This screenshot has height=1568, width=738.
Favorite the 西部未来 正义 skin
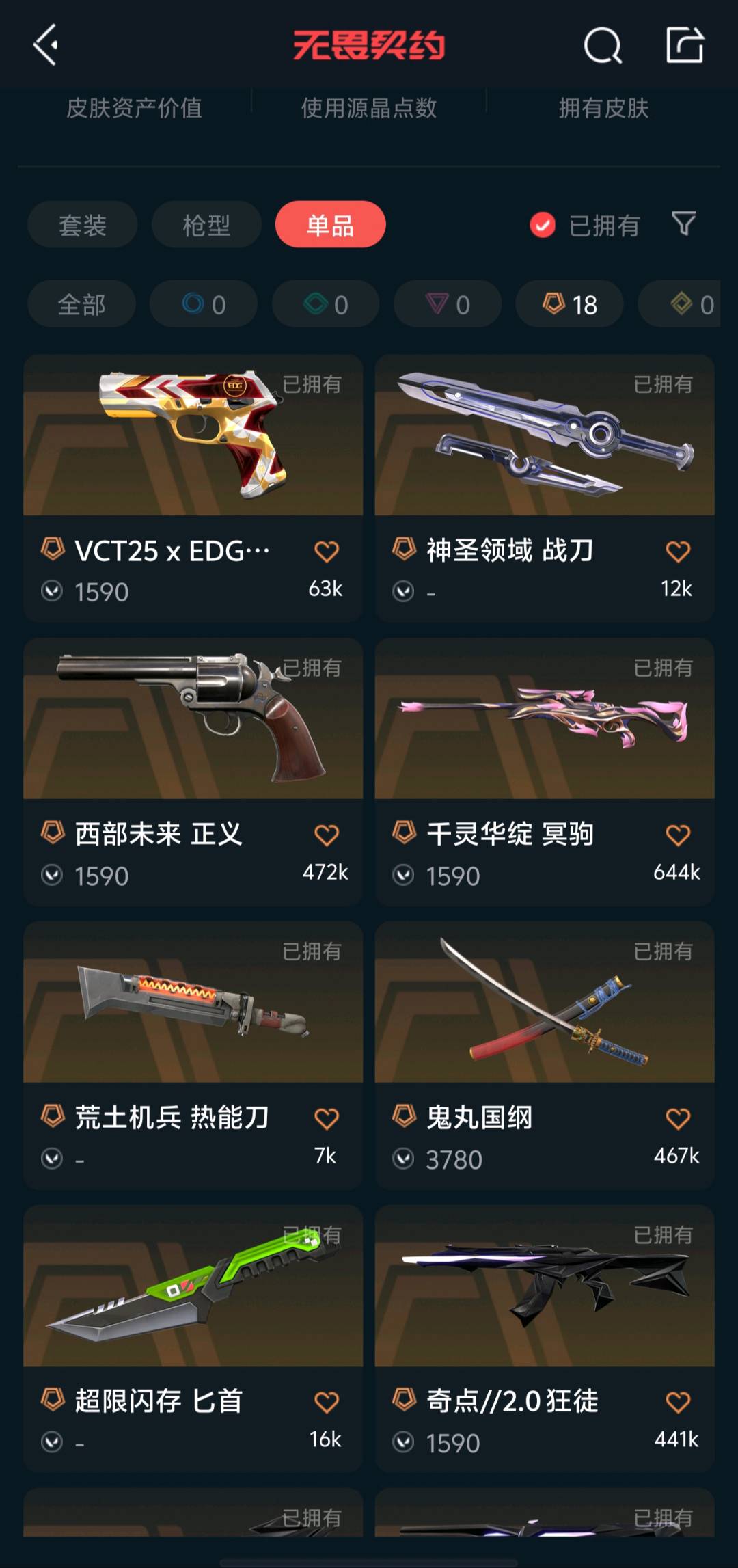tap(327, 835)
